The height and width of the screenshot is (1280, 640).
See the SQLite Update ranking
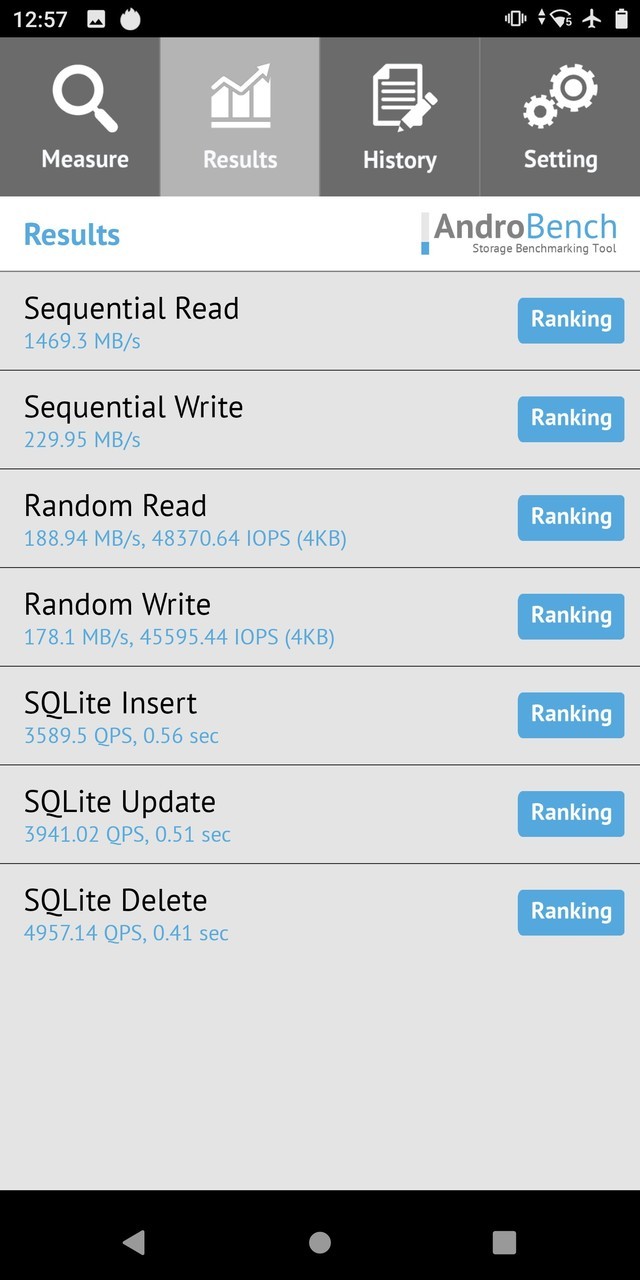pos(571,813)
